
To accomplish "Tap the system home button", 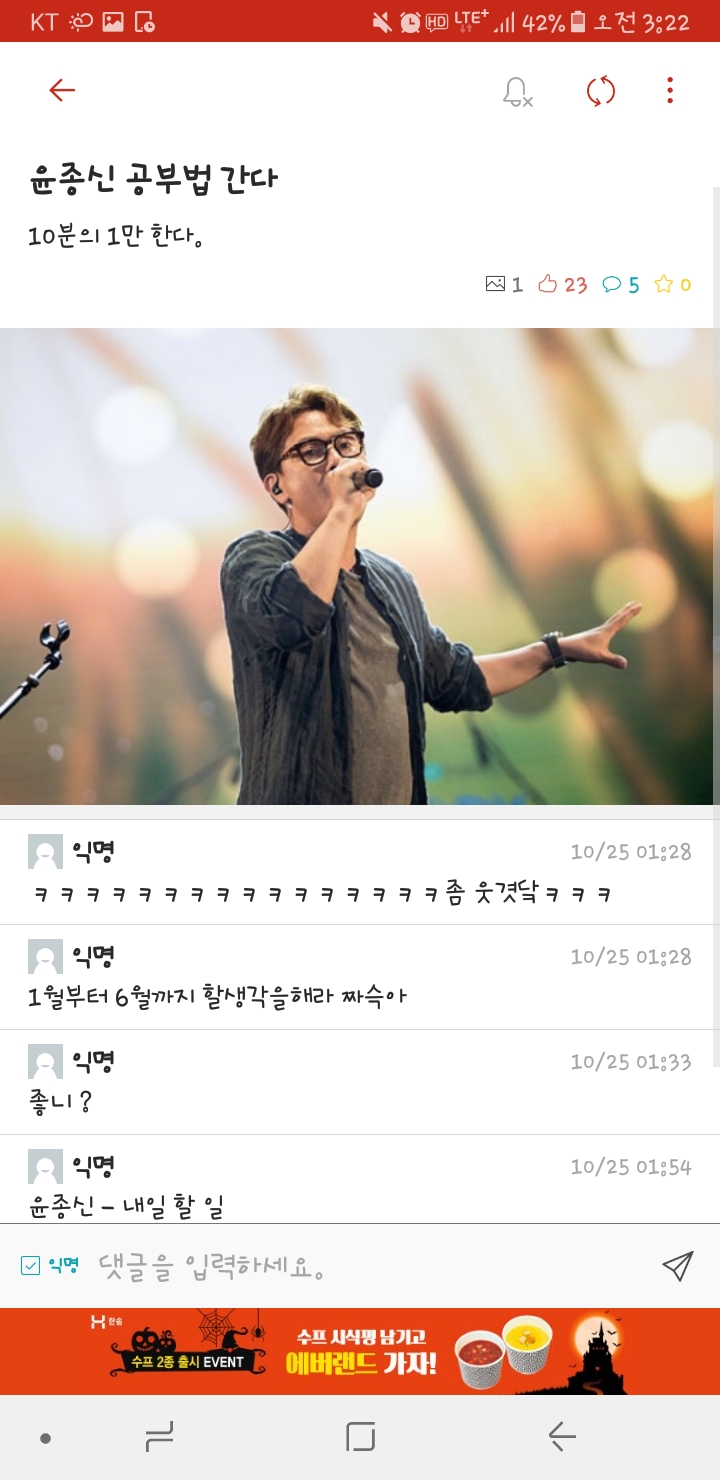I will [x=360, y=1438].
